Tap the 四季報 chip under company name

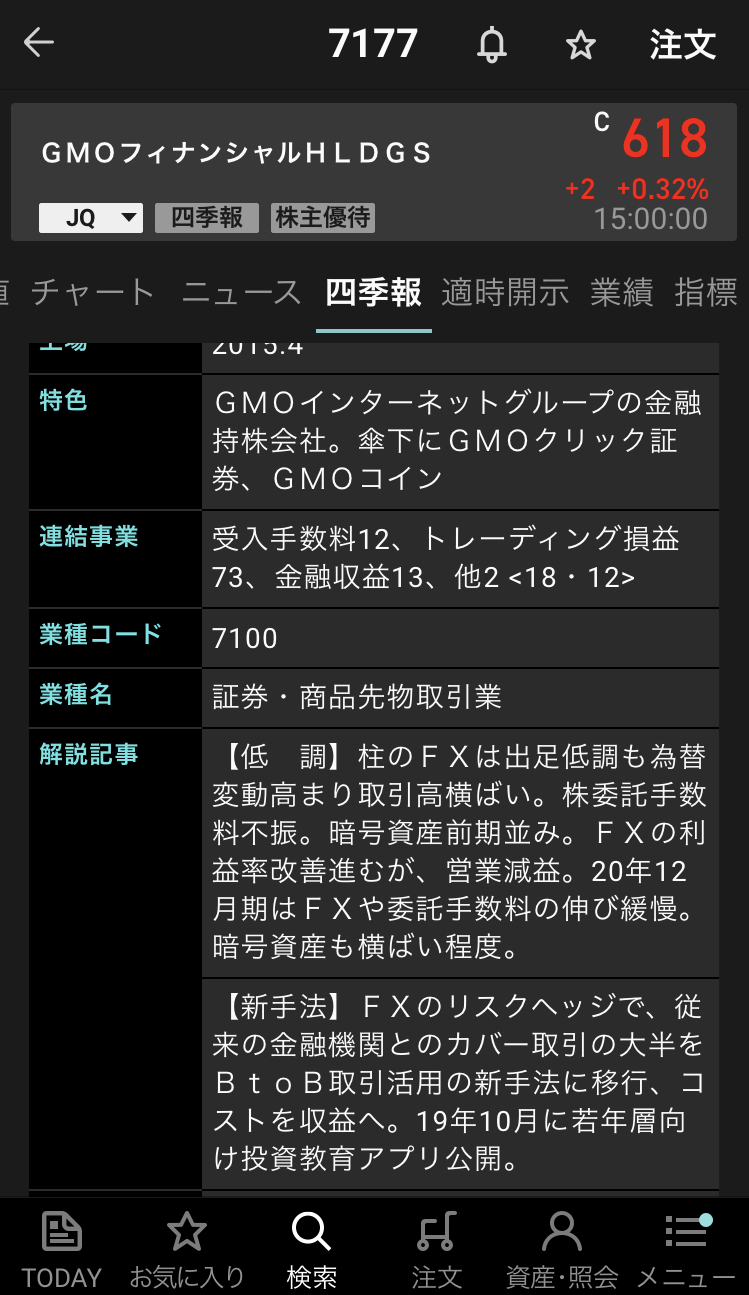(x=207, y=218)
